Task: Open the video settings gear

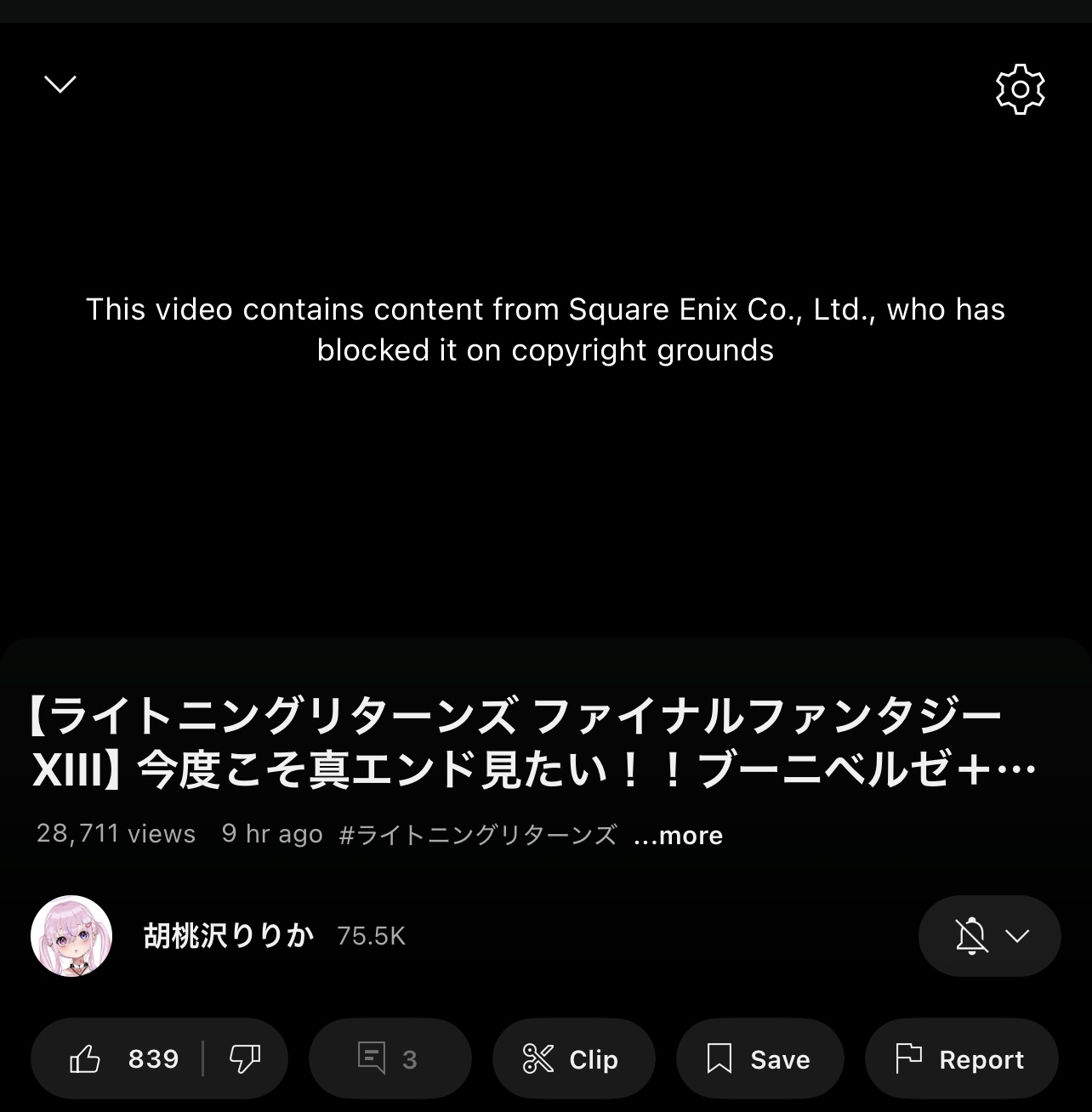Action: (1020, 89)
